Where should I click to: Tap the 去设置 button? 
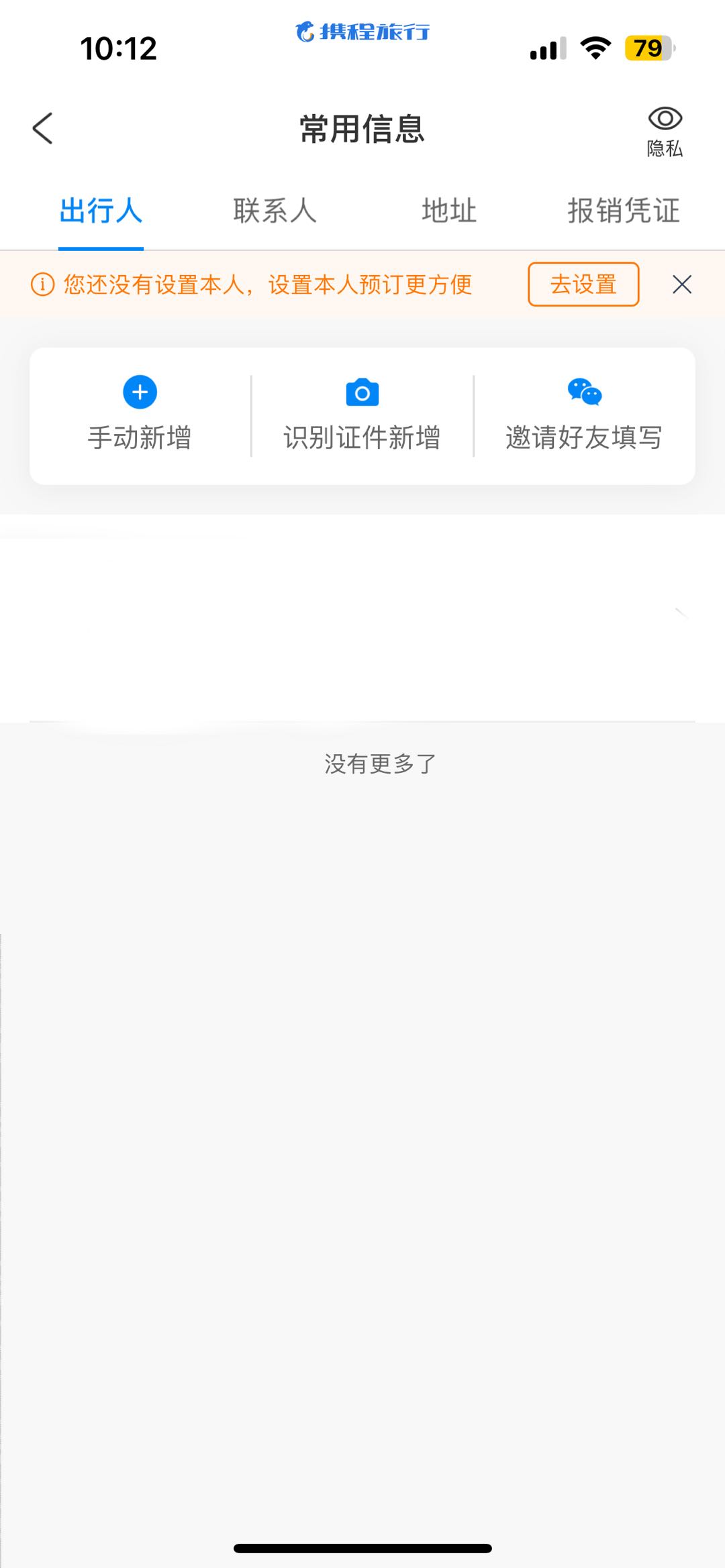click(x=582, y=284)
